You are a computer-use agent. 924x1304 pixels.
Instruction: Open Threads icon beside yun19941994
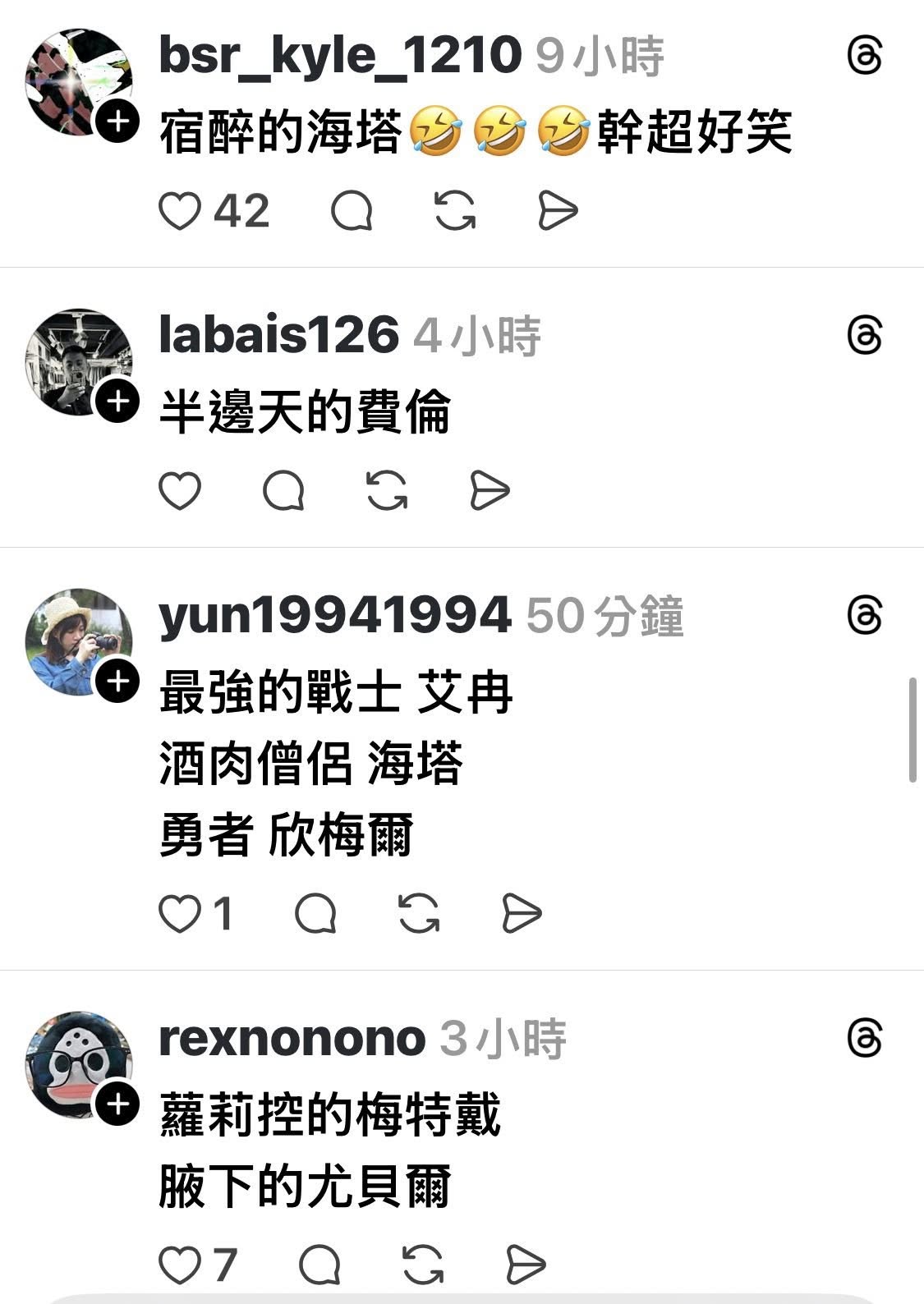click(864, 616)
